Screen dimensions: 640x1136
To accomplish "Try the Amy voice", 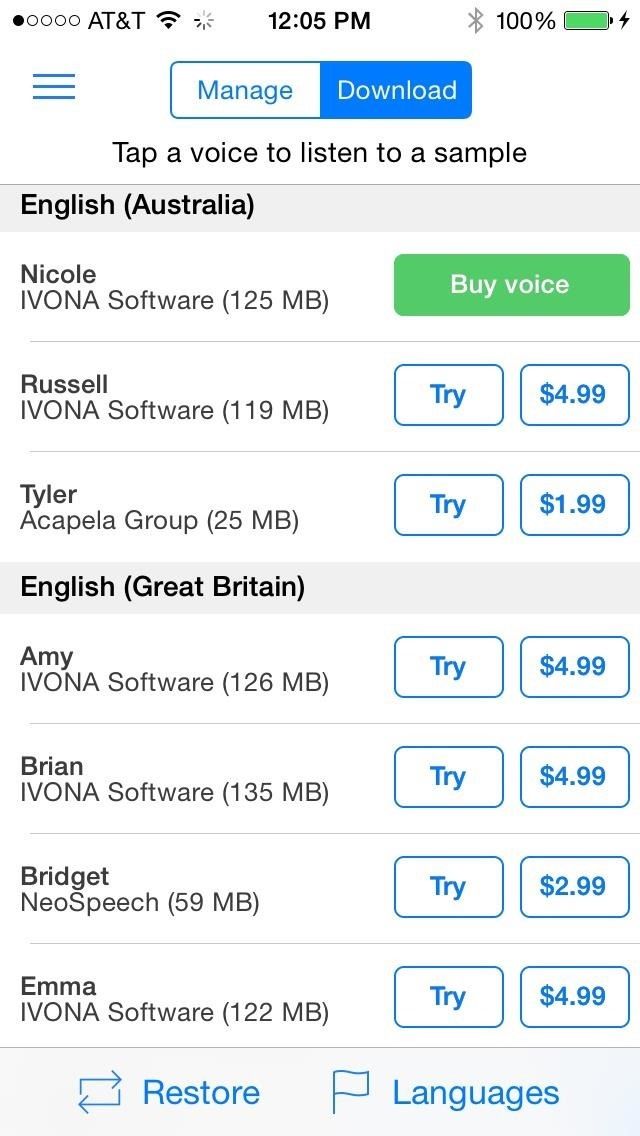I will pos(447,667).
